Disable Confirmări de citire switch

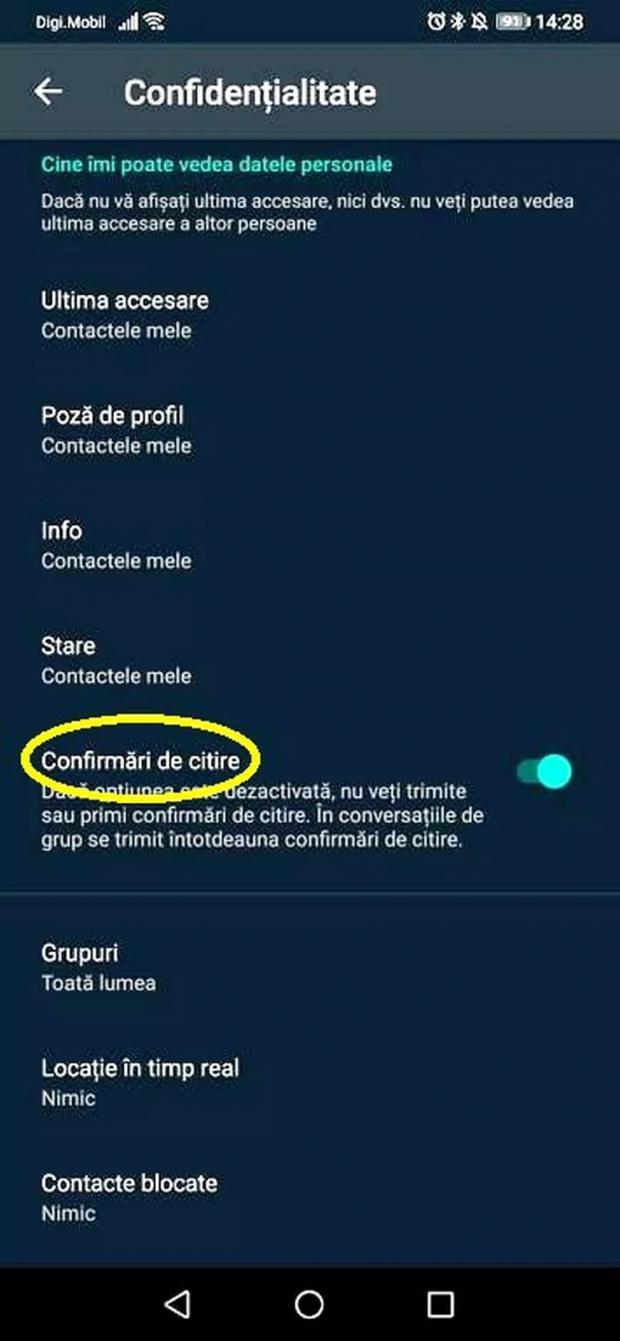545,772
